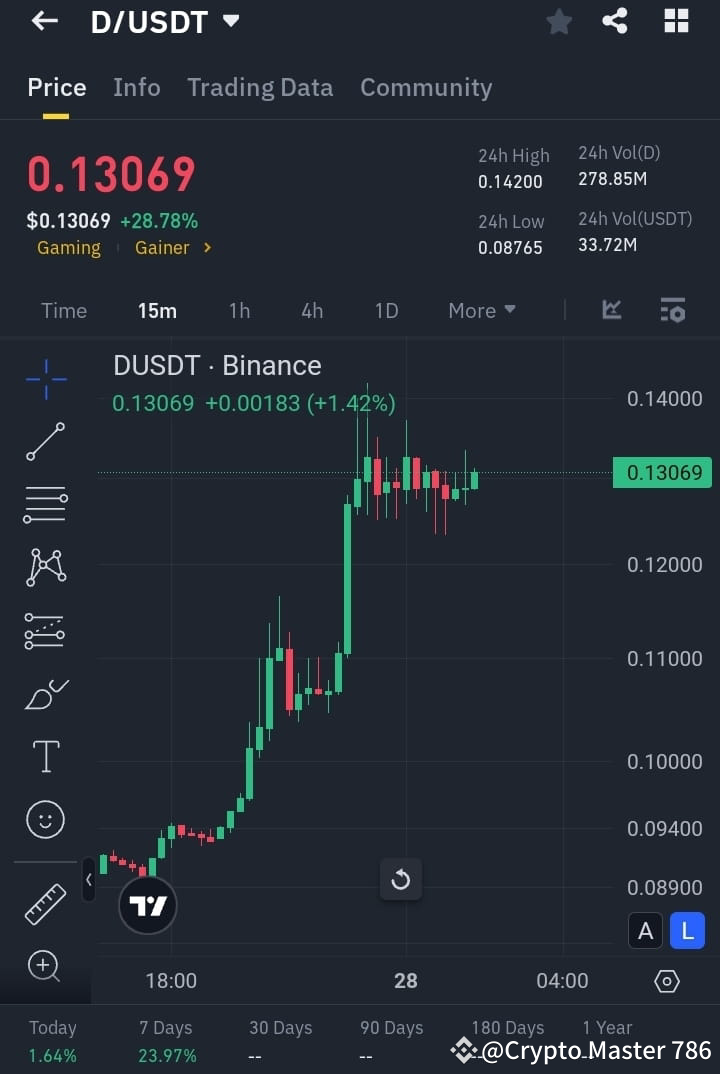The image size is (720, 1074).
Task: Collapse the drawing toolbar with the chevron
Action: [89, 879]
